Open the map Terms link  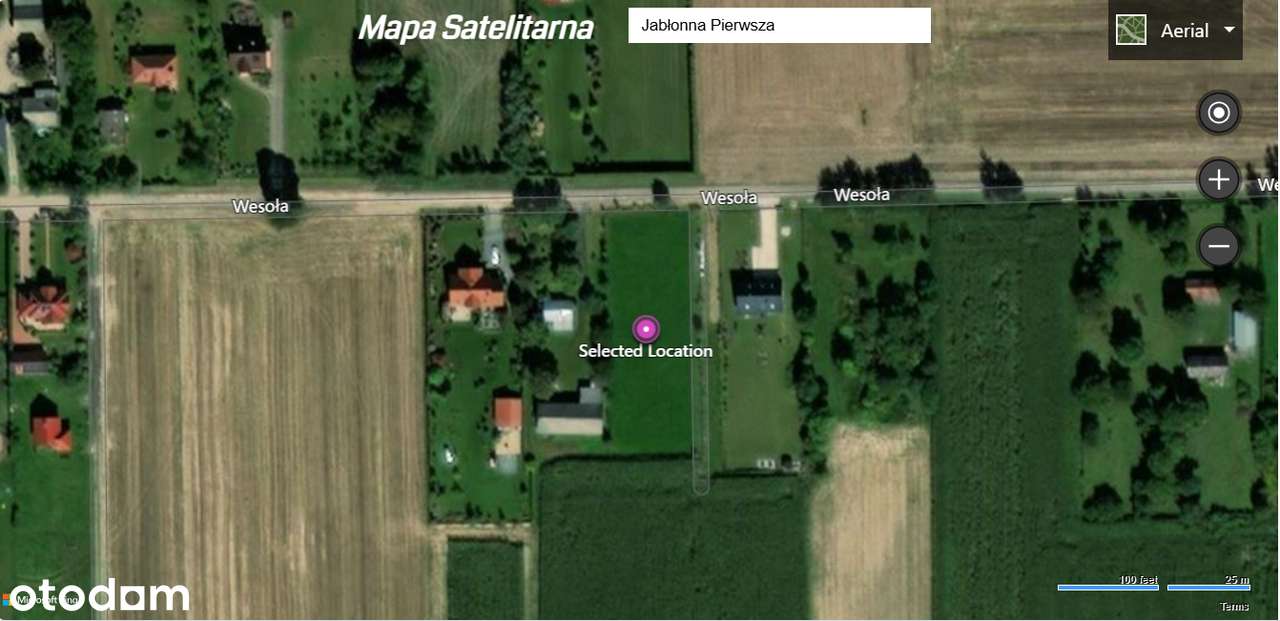(1234, 607)
